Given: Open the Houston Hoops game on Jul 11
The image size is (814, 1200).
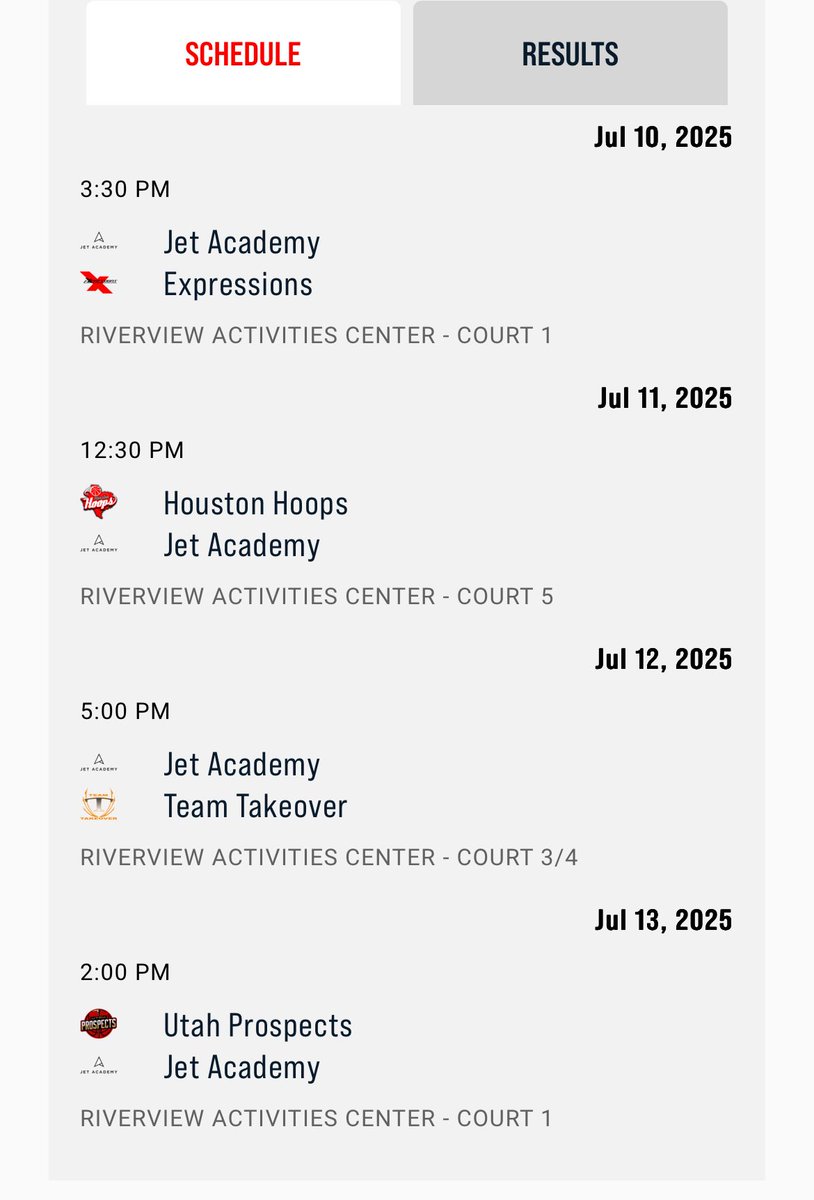Looking at the screenshot, I should [x=255, y=503].
